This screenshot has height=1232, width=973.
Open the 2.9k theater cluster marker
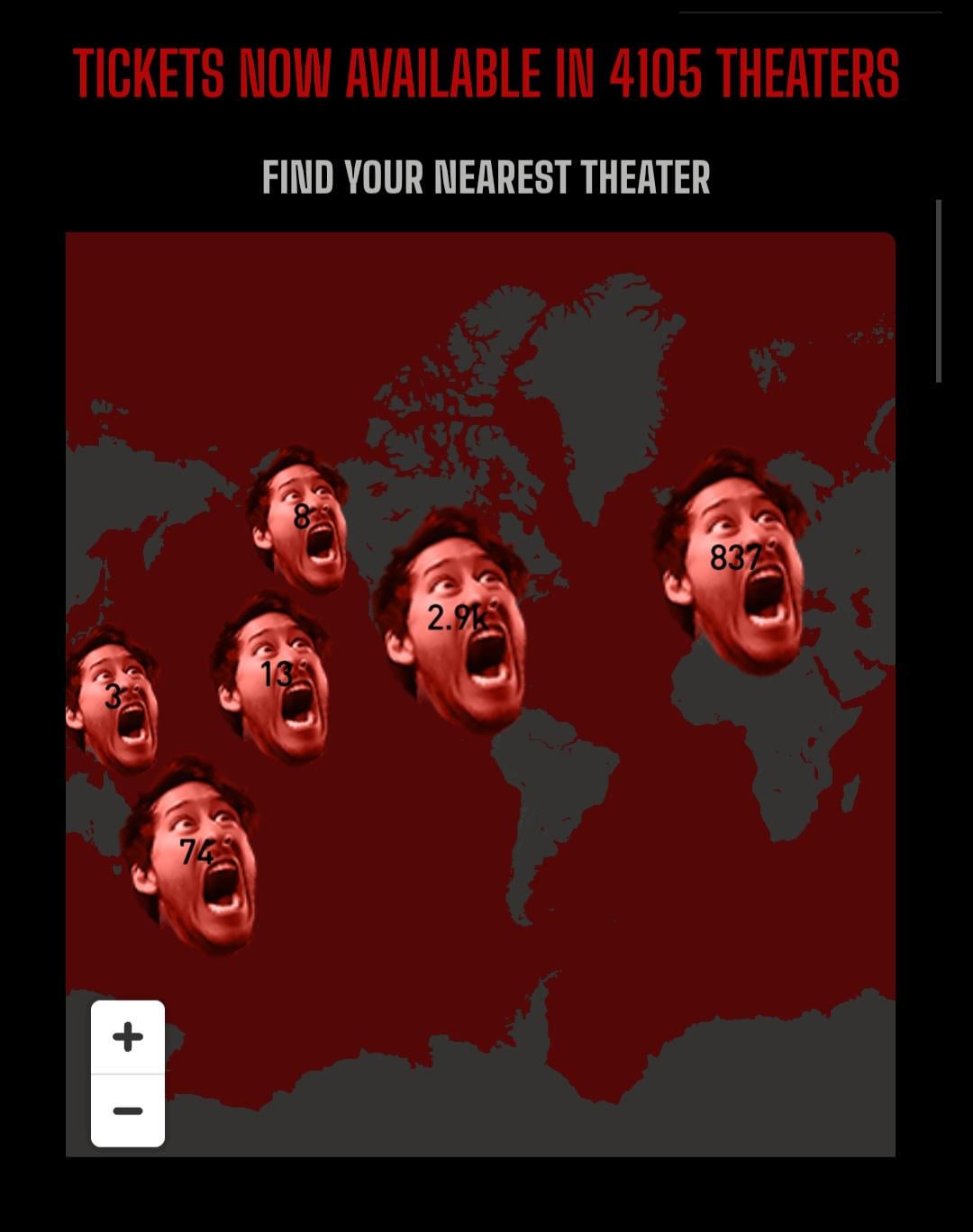click(x=456, y=619)
